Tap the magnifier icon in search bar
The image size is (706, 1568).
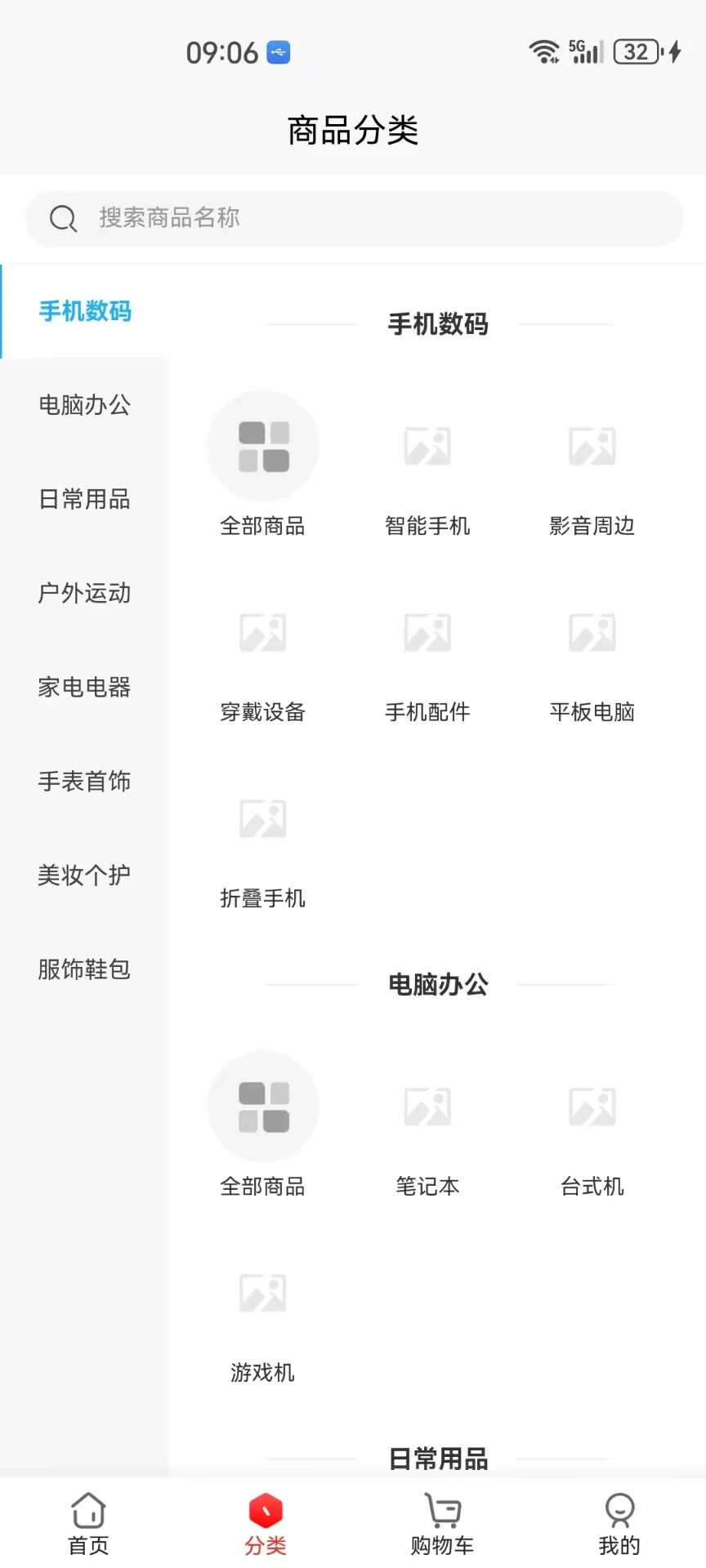pyautogui.click(x=64, y=218)
